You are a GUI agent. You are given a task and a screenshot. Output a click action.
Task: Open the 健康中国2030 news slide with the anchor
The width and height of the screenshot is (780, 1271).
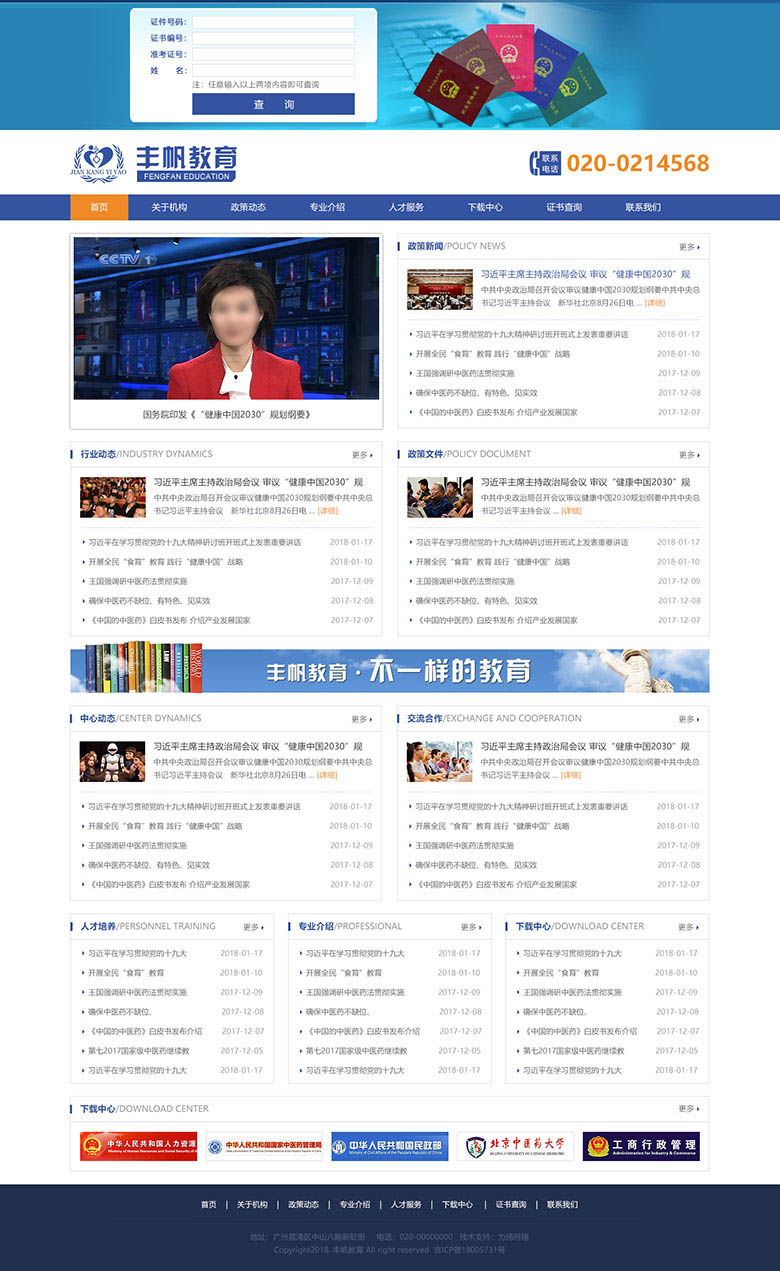pos(226,320)
